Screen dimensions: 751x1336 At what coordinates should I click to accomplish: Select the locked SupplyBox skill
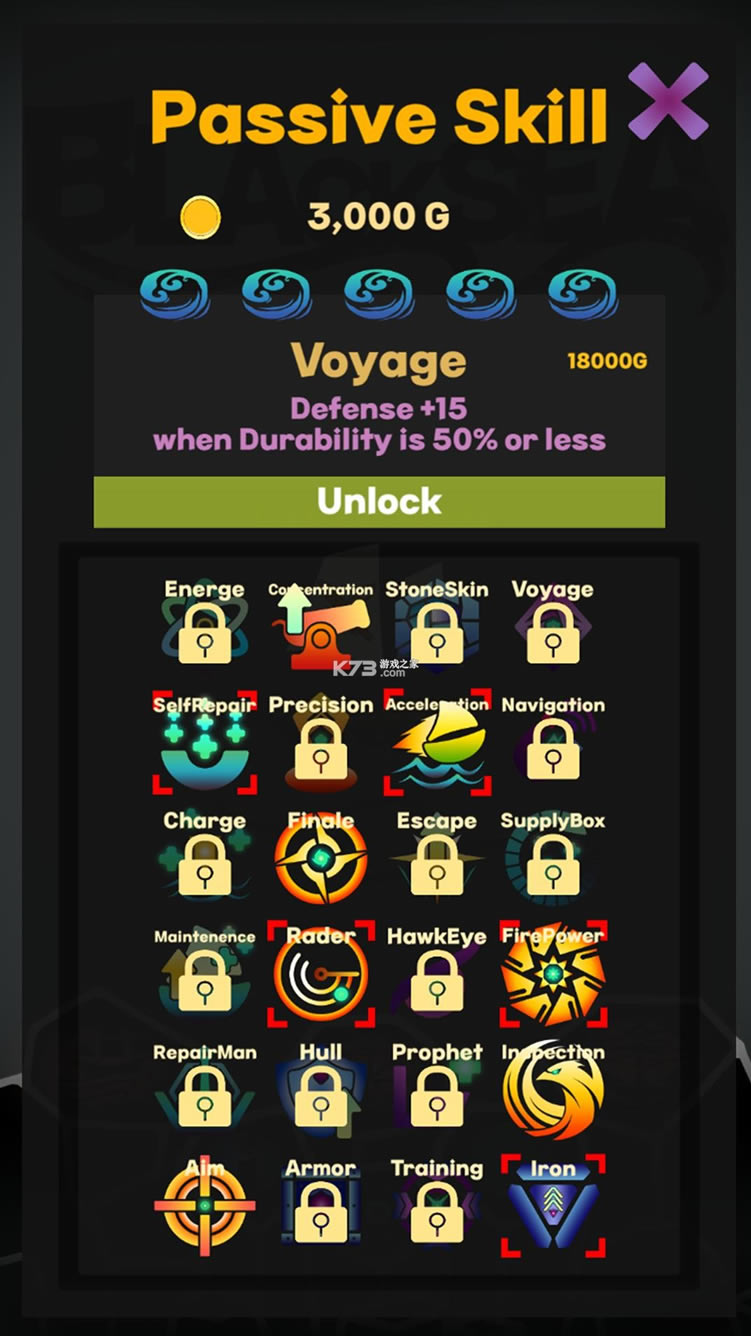[553, 860]
